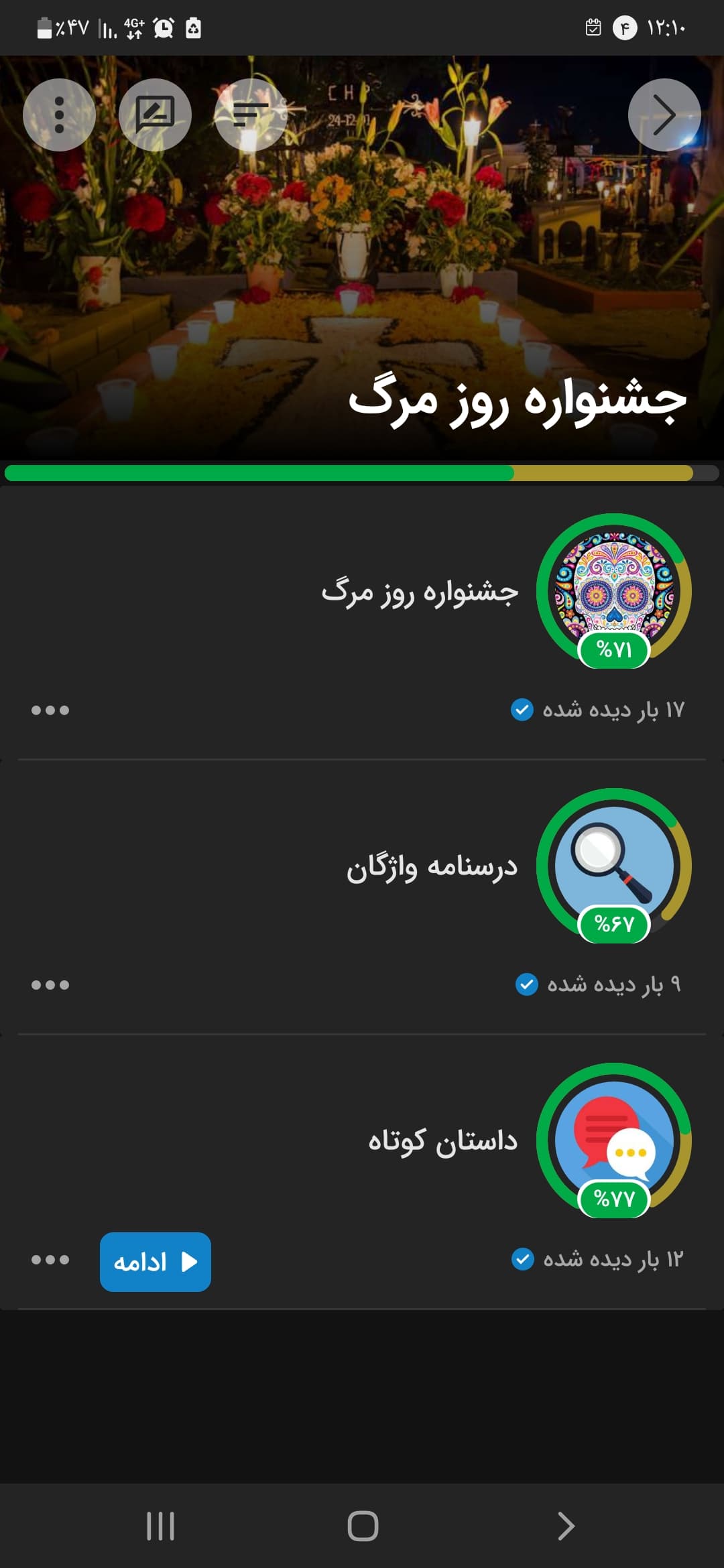Viewport: 724px width, 1568px height.
Task: Tap the ادامه continue button
Action: pos(156,1262)
